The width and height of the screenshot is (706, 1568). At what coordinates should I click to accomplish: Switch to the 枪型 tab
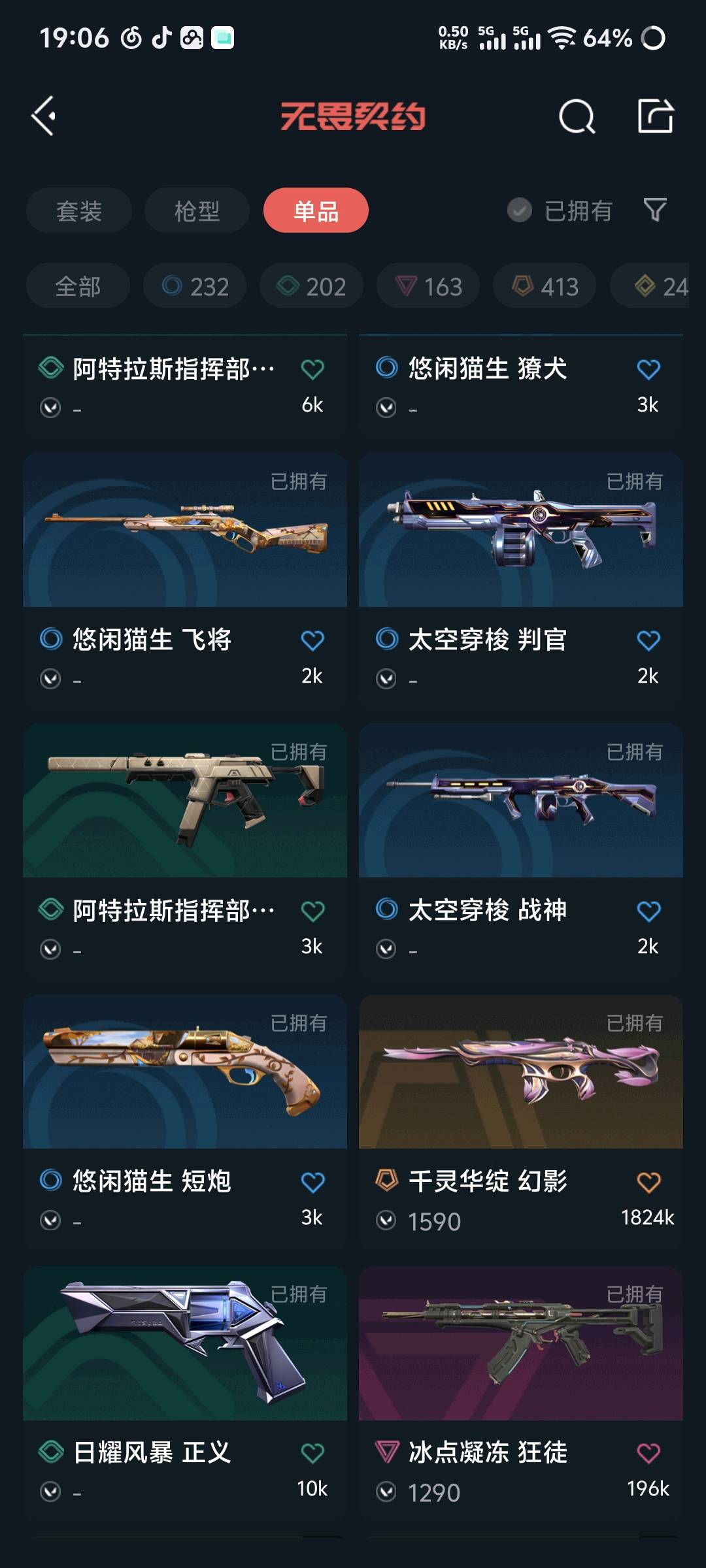tap(197, 210)
